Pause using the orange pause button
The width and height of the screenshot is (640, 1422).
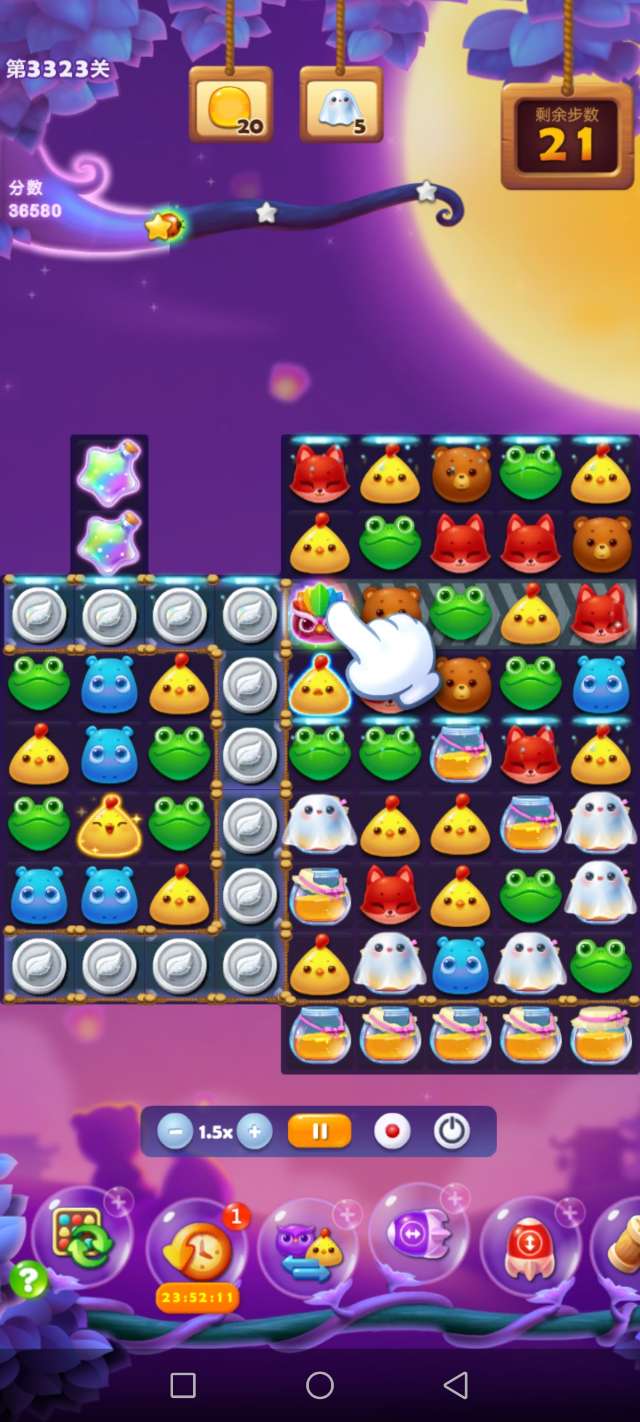[320, 1132]
